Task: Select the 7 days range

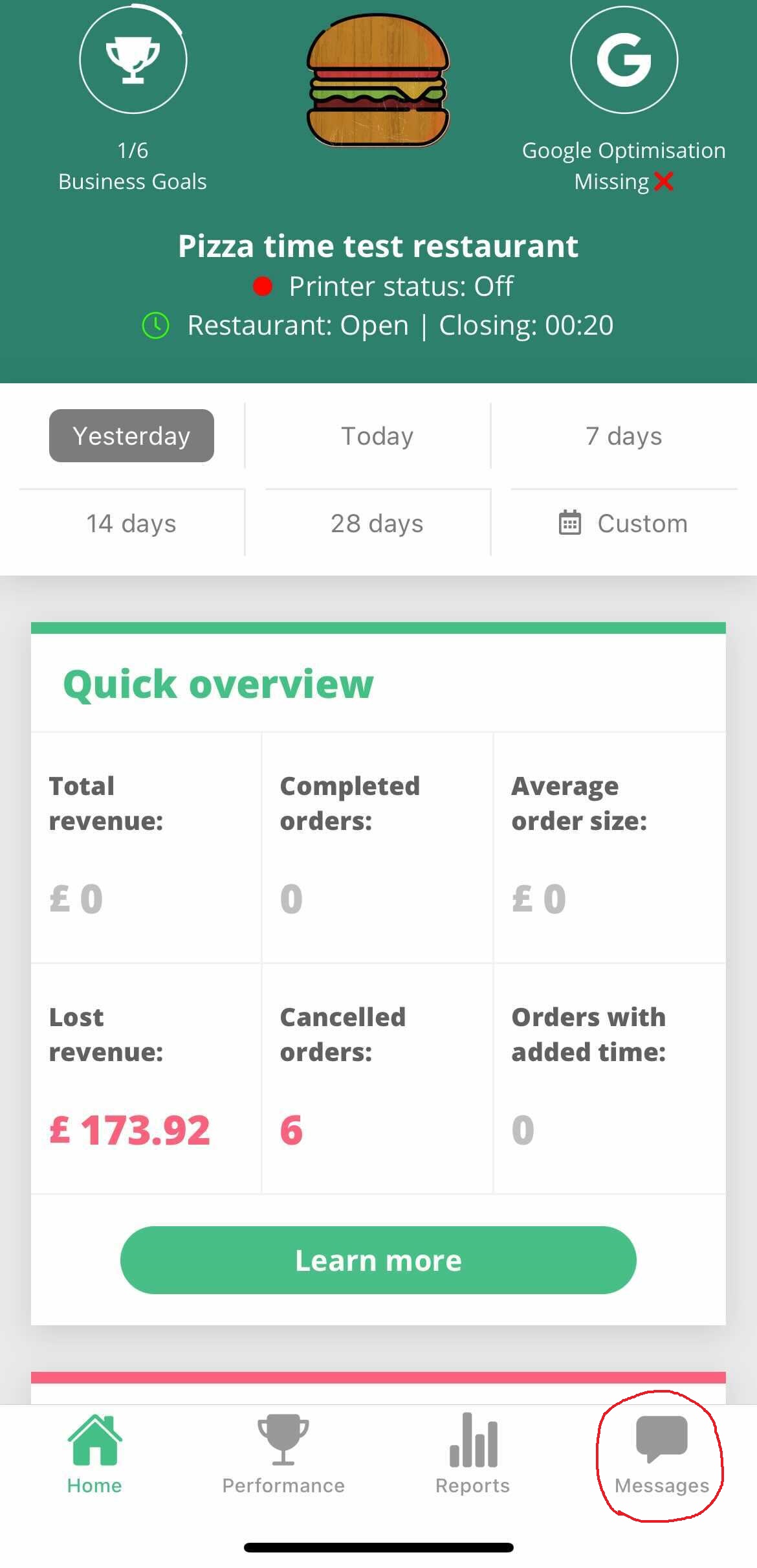Action: coord(622,435)
